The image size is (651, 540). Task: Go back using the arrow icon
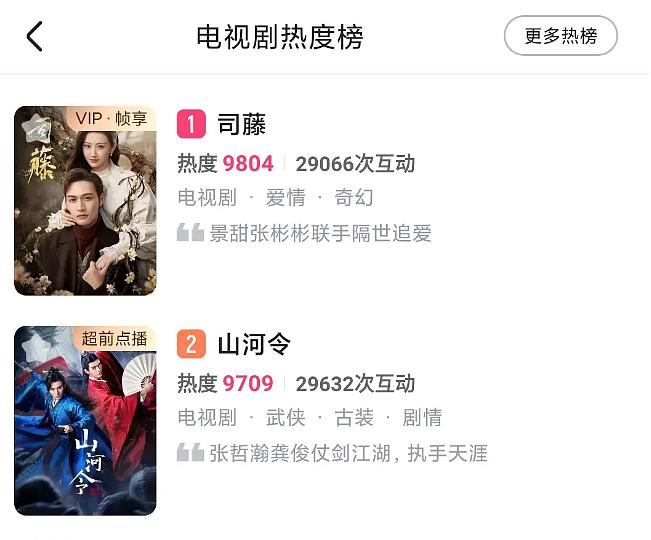point(35,37)
